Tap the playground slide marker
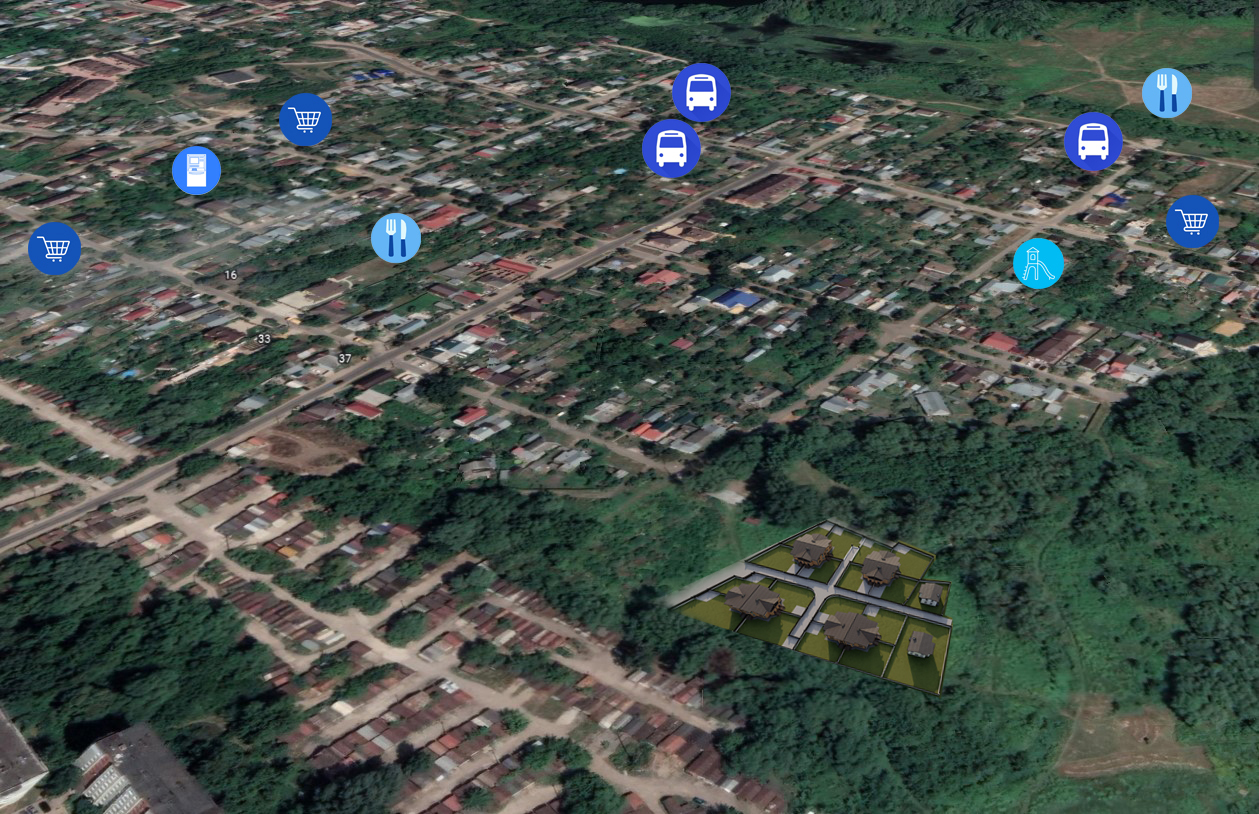Image resolution: width=1259 pixels, height=814 pixels. point(1038,264)
